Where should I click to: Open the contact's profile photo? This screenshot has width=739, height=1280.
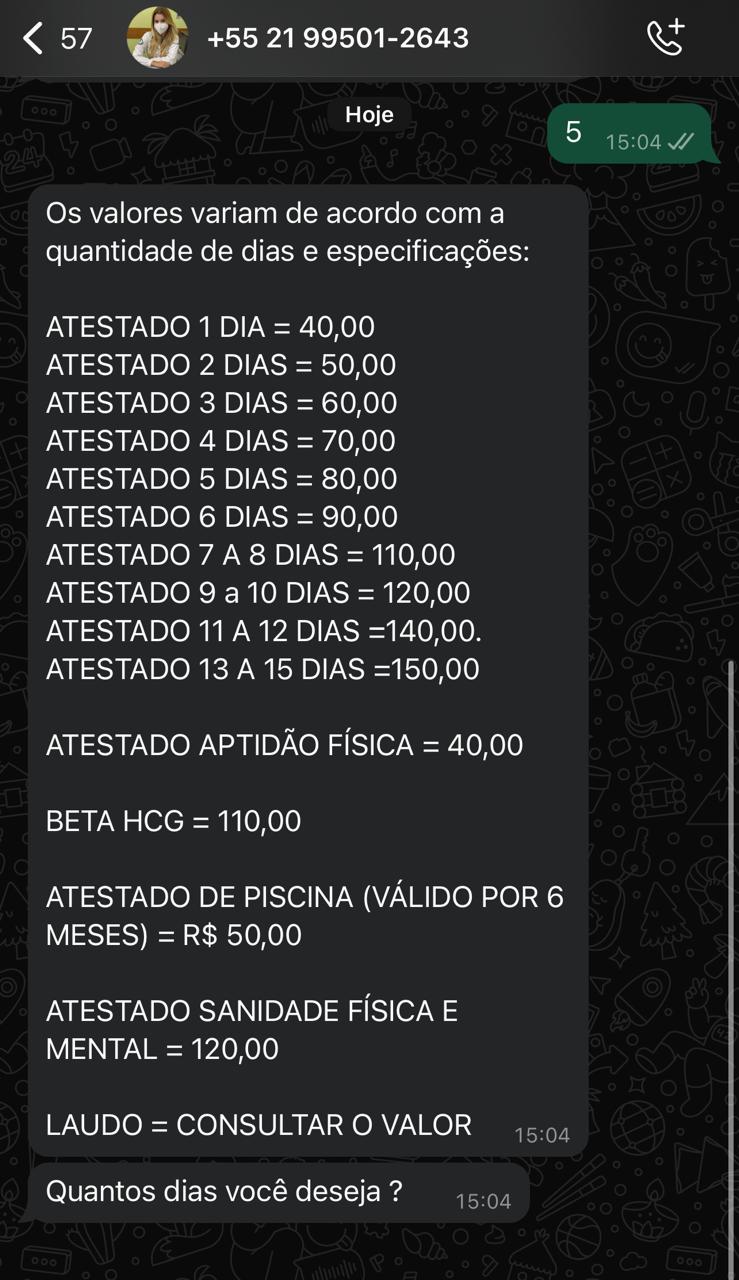[x=158, y=38]
